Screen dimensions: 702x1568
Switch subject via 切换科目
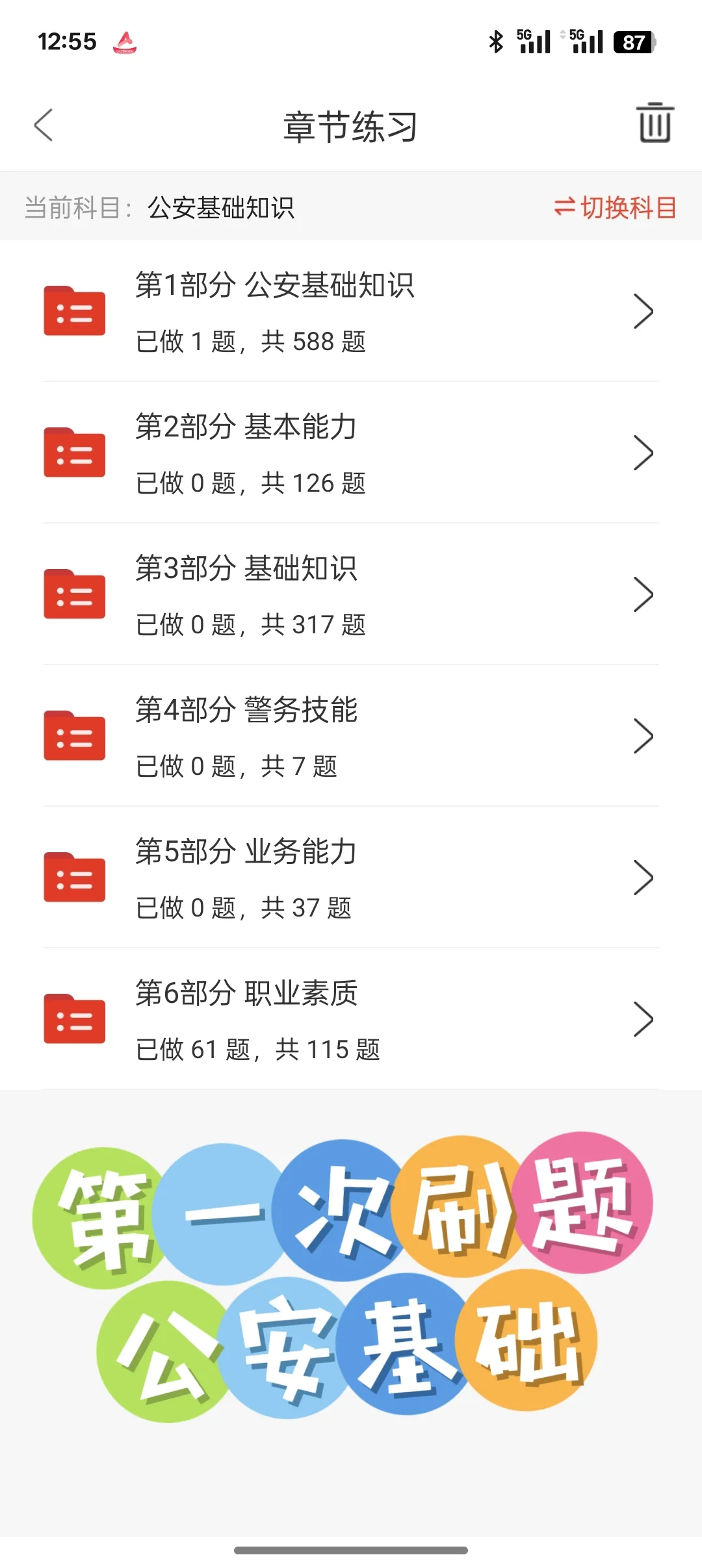[x=615, y=208]
